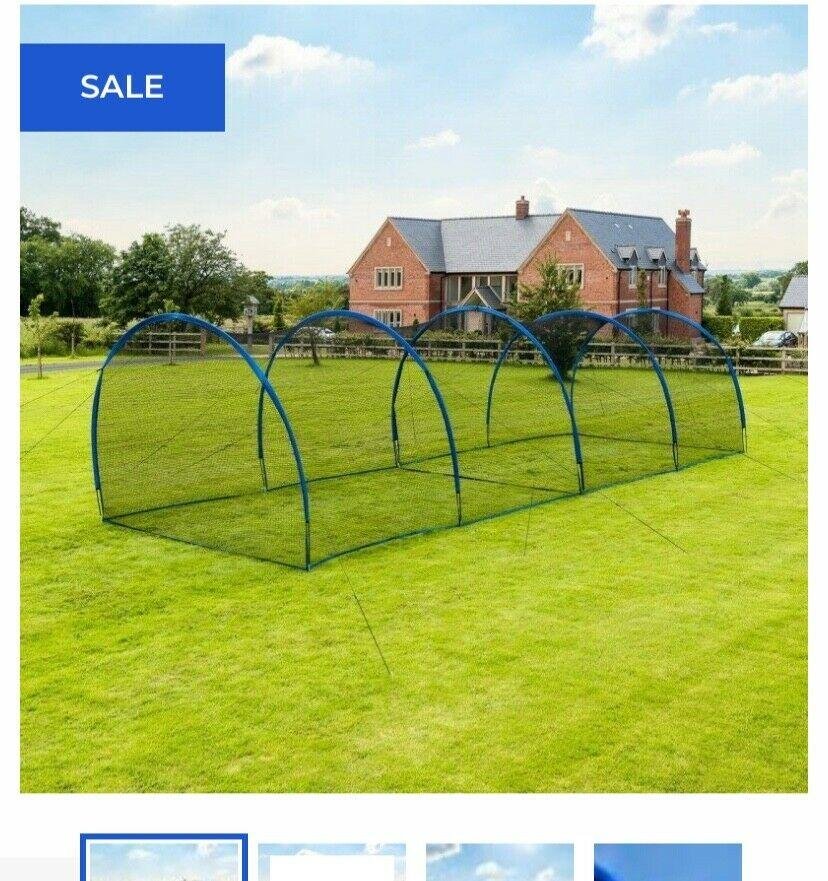Select the first highlighted gallery thumbnail
This screenshot has height=881, width=828.
pyautogui.click(x=164, y=860)
